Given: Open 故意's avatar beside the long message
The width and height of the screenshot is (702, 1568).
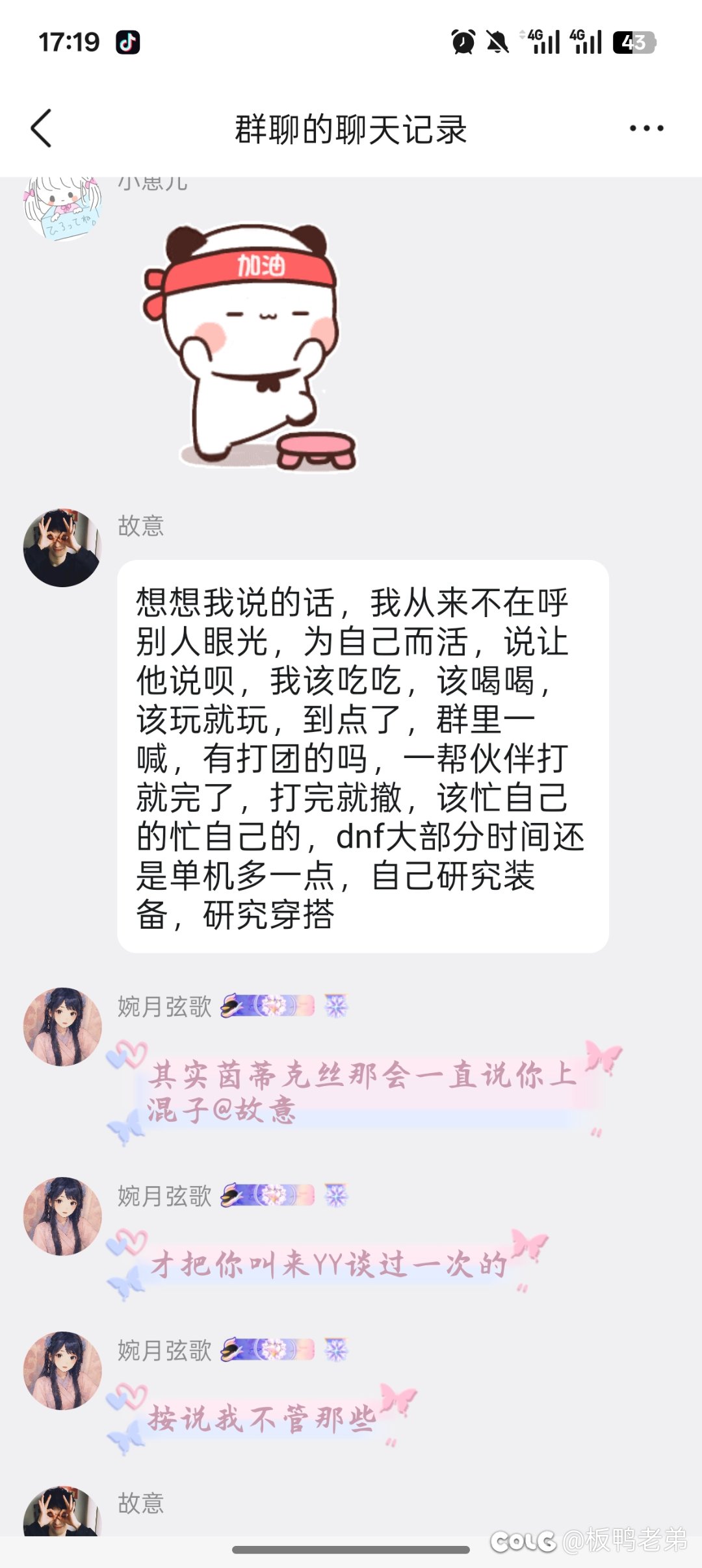Looking at the screenshot, I should coord(62,548).
